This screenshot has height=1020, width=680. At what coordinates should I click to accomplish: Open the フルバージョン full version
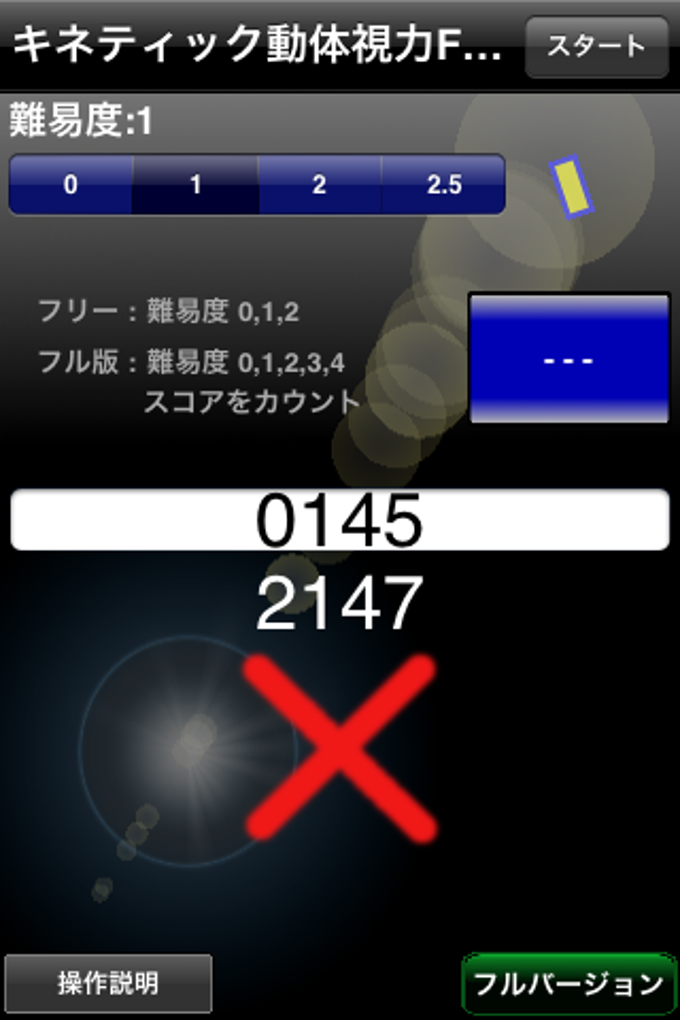568,983
